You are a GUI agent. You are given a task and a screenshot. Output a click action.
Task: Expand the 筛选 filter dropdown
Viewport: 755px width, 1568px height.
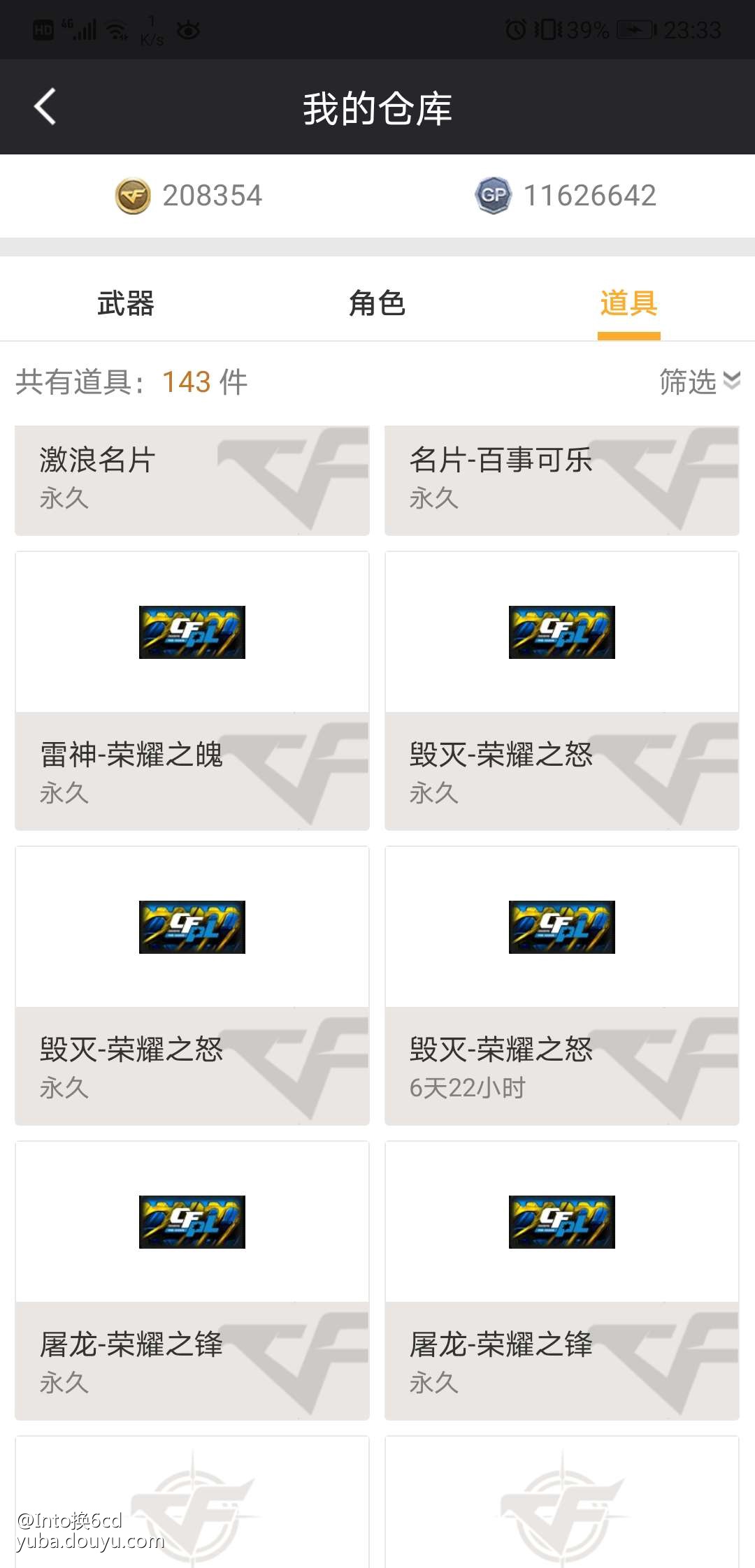pyautogui.click(x=699, y=382)
